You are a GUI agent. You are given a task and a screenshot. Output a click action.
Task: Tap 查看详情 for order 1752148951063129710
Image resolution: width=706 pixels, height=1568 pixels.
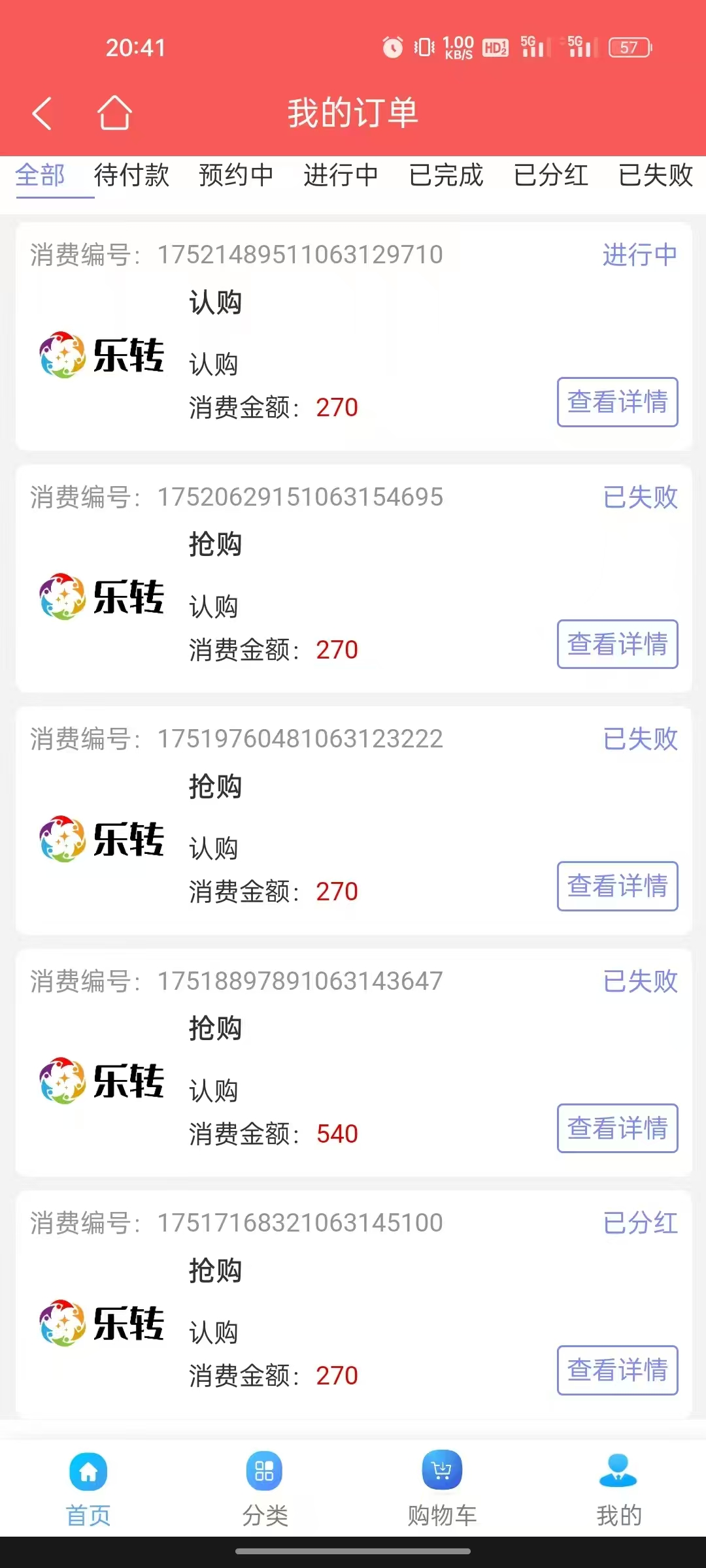[x=617, y=402]
